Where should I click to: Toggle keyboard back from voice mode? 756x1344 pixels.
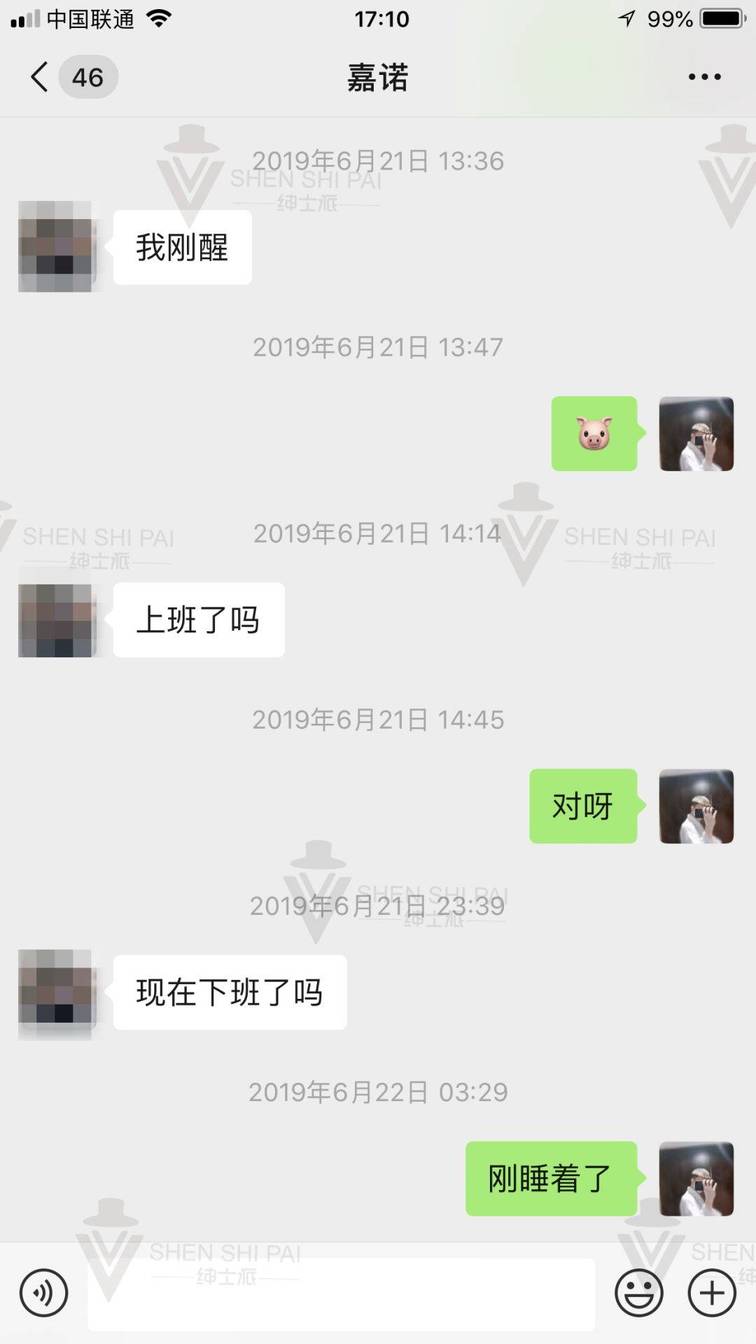[x=42, y=1292]
